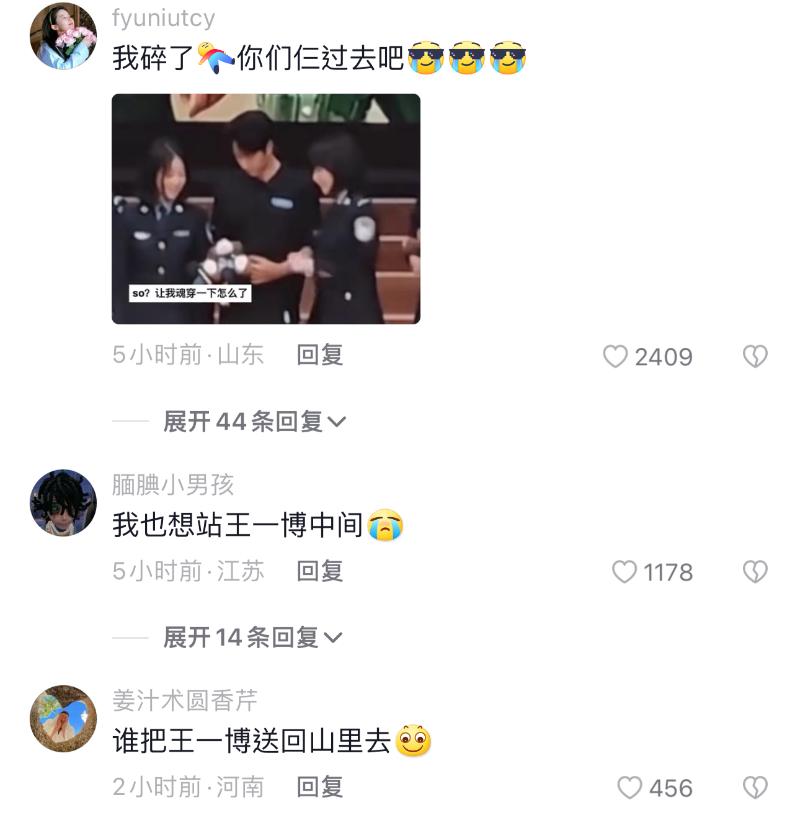Open fyuniutcy's profile avatar
Viewport: 800px width, 823px height.
(64, 36)
